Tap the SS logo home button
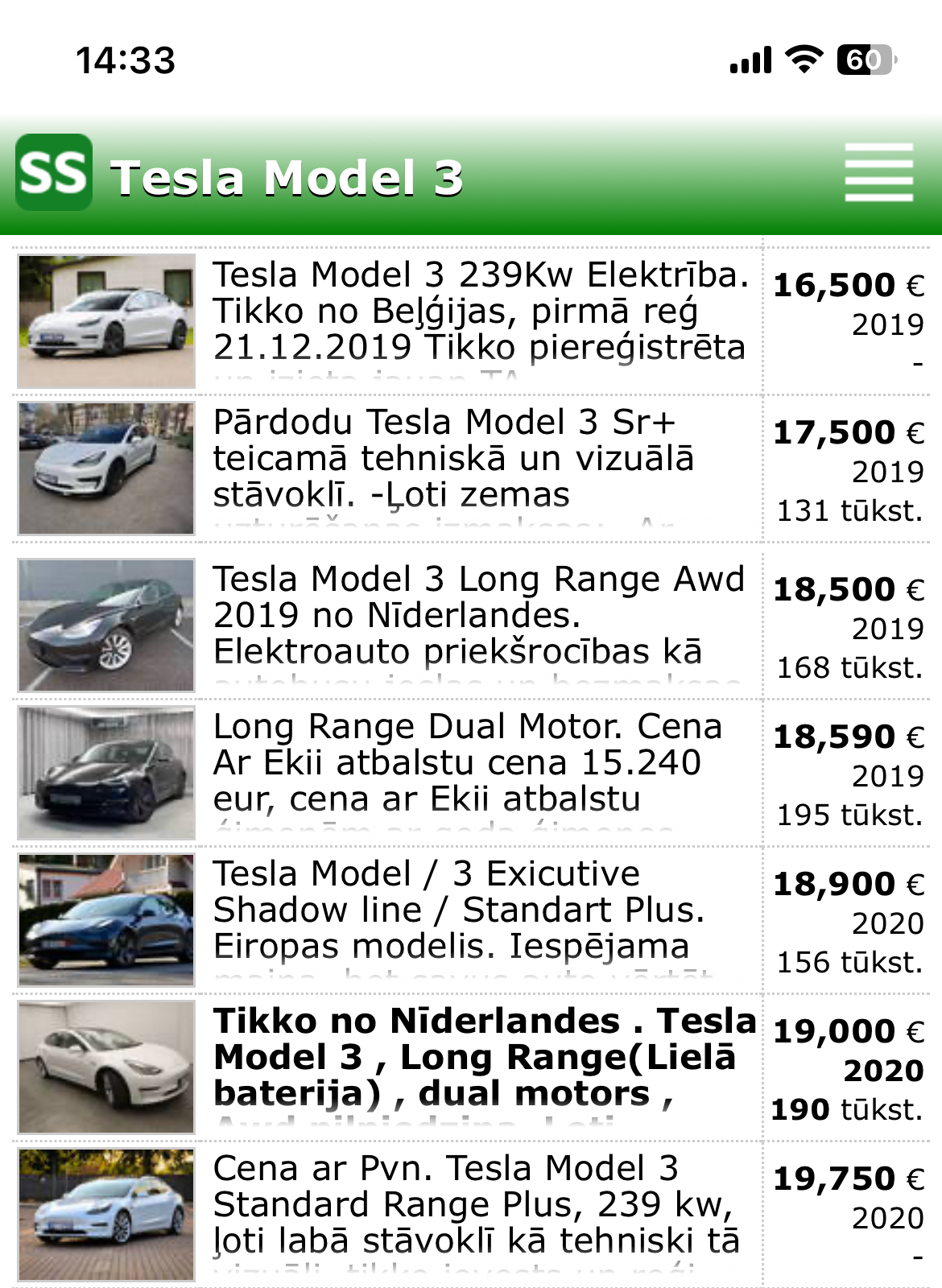 pyautogui.click(x=54, y=172)
